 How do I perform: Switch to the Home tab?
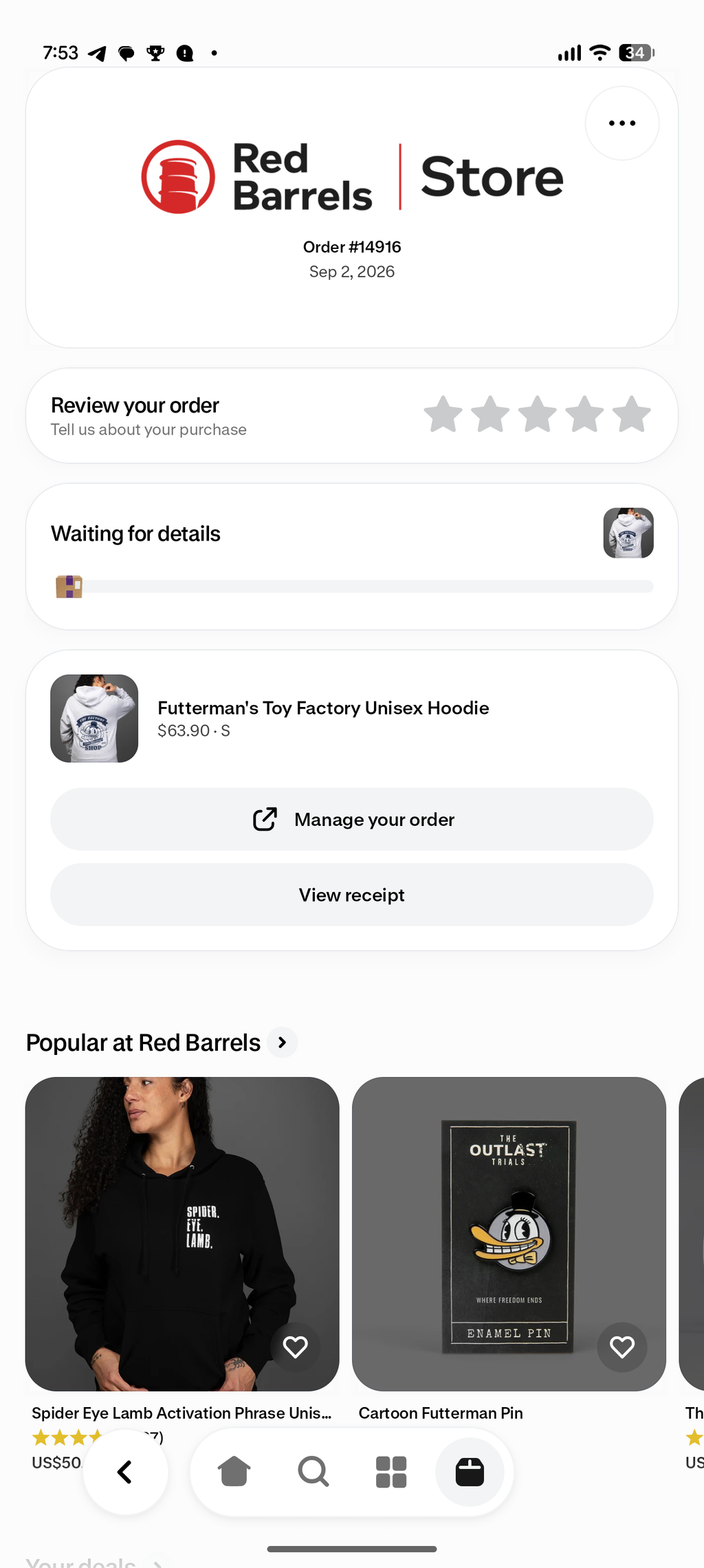point(234,1472)
